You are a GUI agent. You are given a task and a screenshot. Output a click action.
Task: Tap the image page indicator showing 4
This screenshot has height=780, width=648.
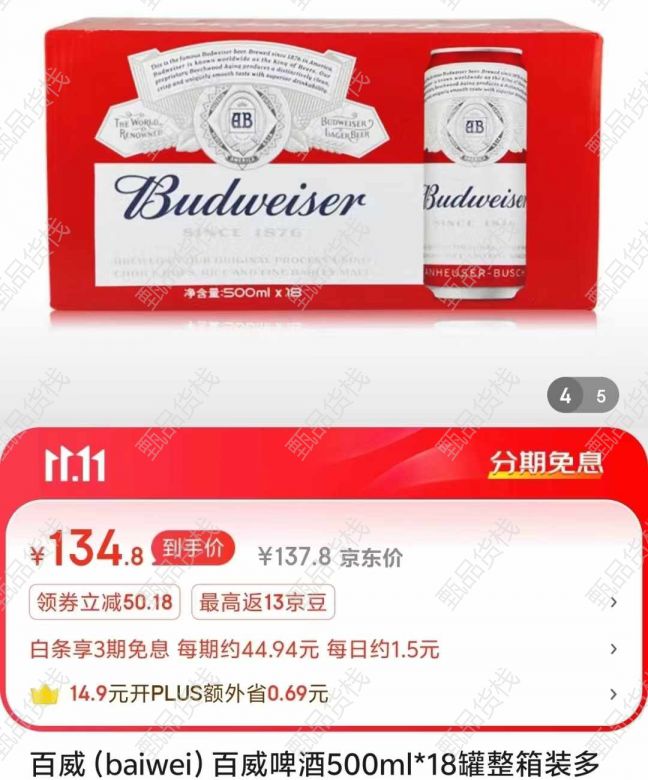(x=566, y=396)
